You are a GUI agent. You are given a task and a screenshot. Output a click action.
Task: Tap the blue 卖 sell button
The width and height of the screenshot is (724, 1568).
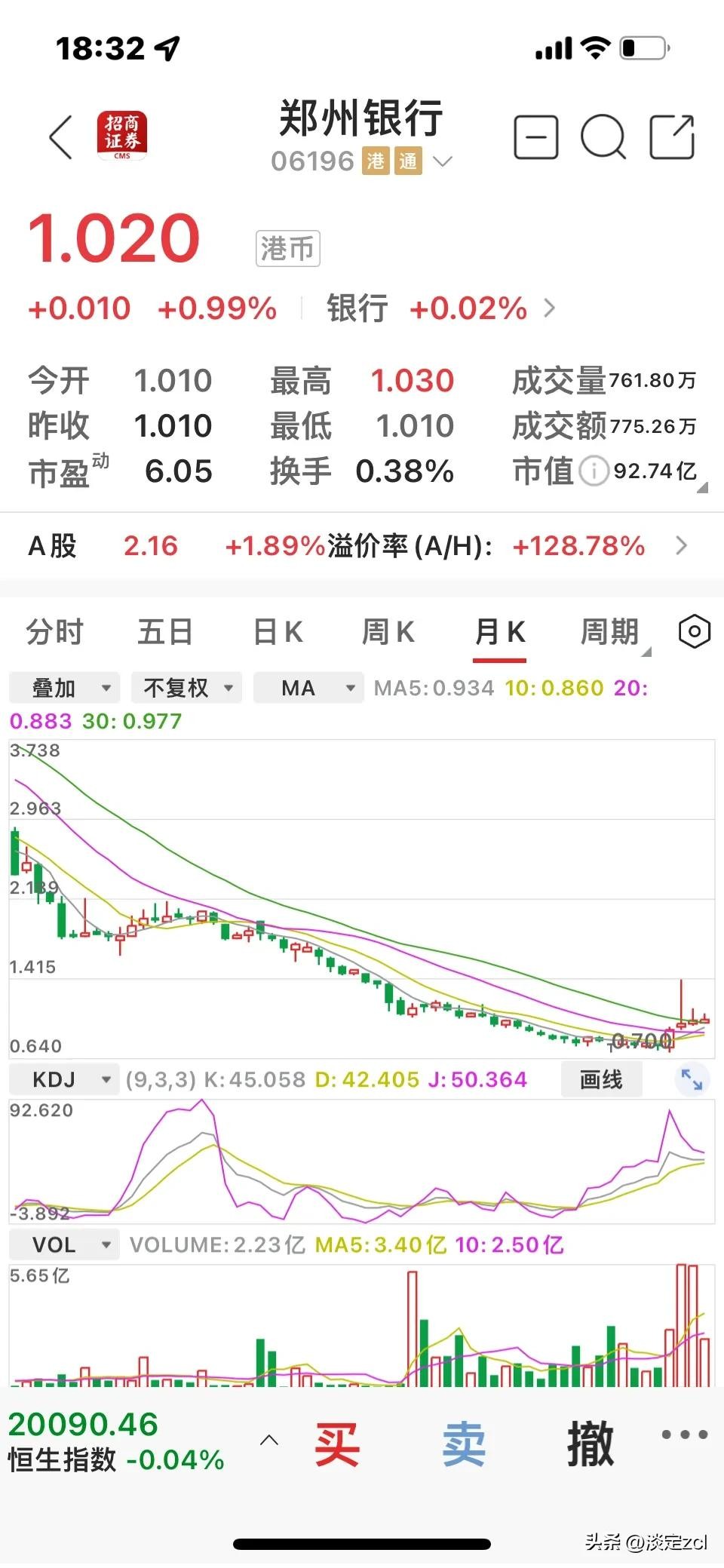point(463,1444)
